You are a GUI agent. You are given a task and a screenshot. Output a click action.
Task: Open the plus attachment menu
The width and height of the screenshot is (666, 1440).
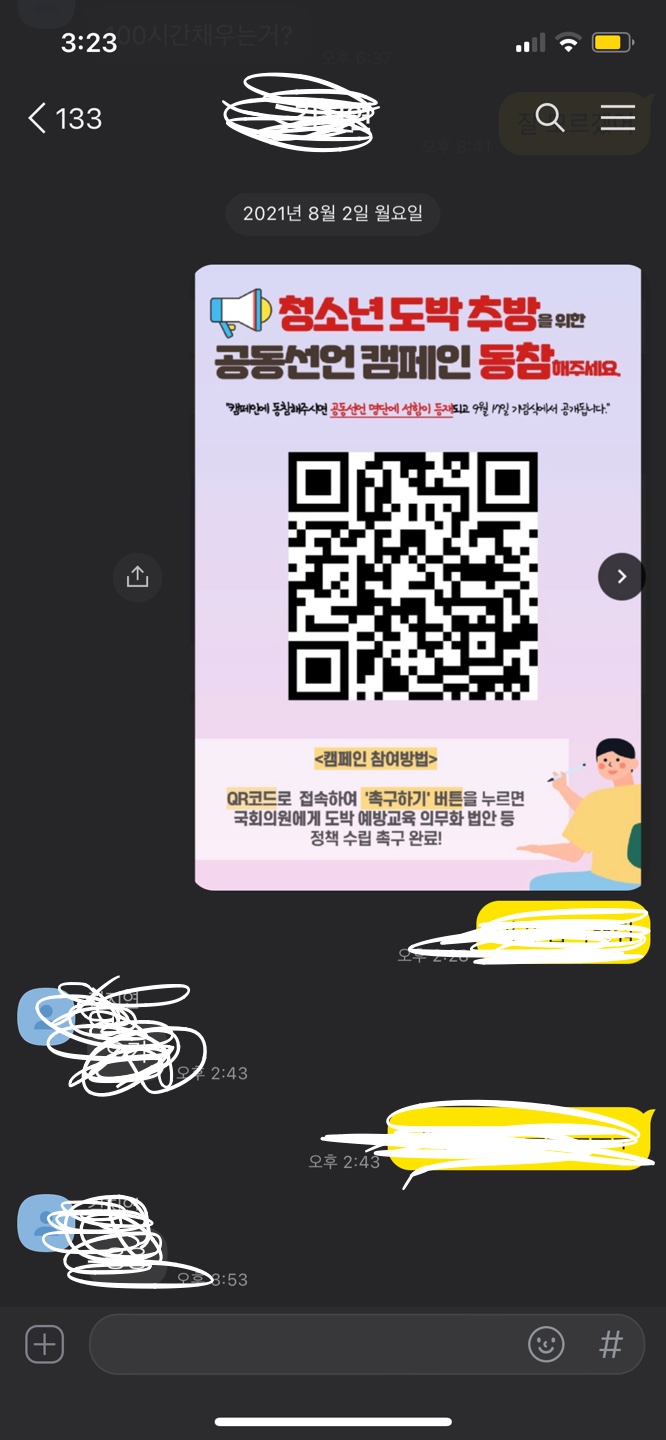click(44, 1344)
